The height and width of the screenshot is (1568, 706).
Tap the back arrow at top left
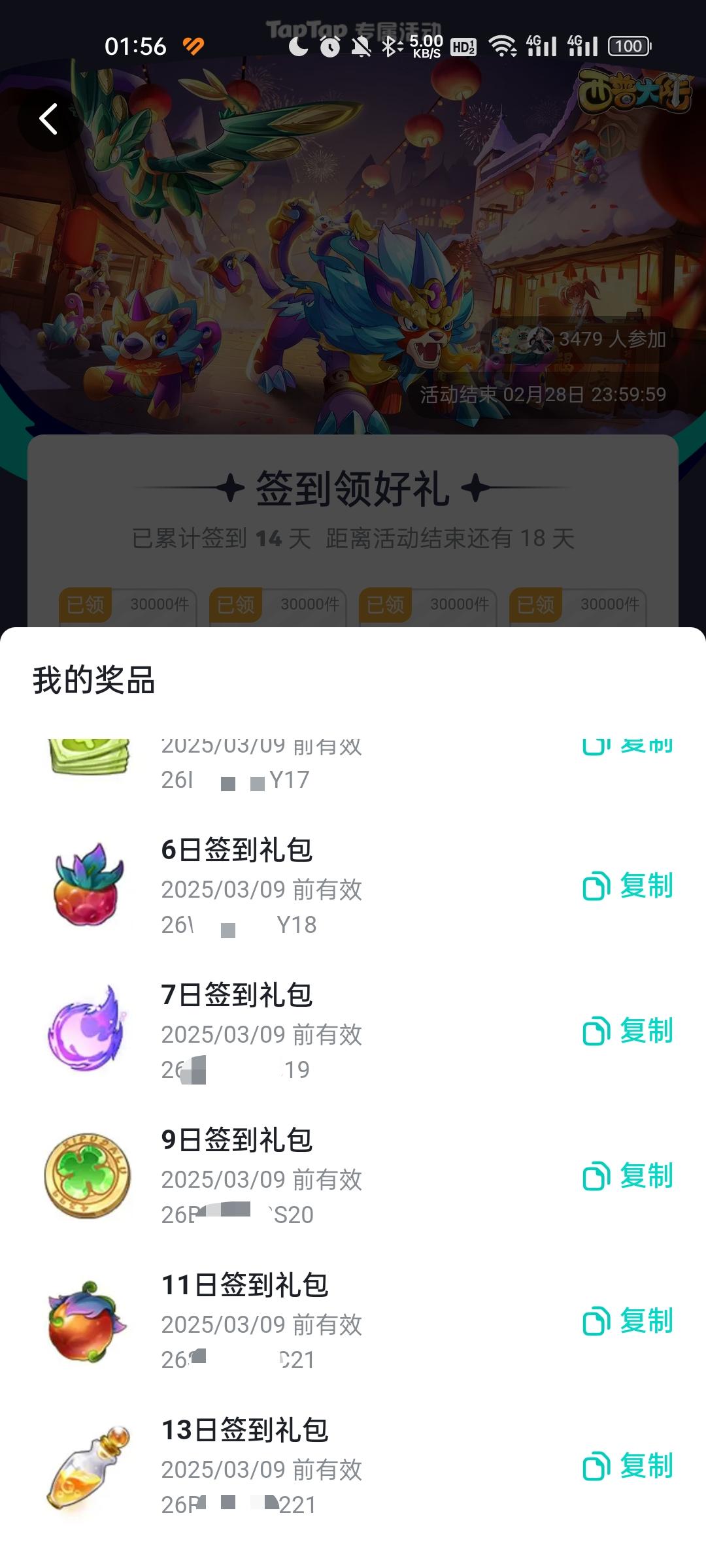(x=48, y=119)
